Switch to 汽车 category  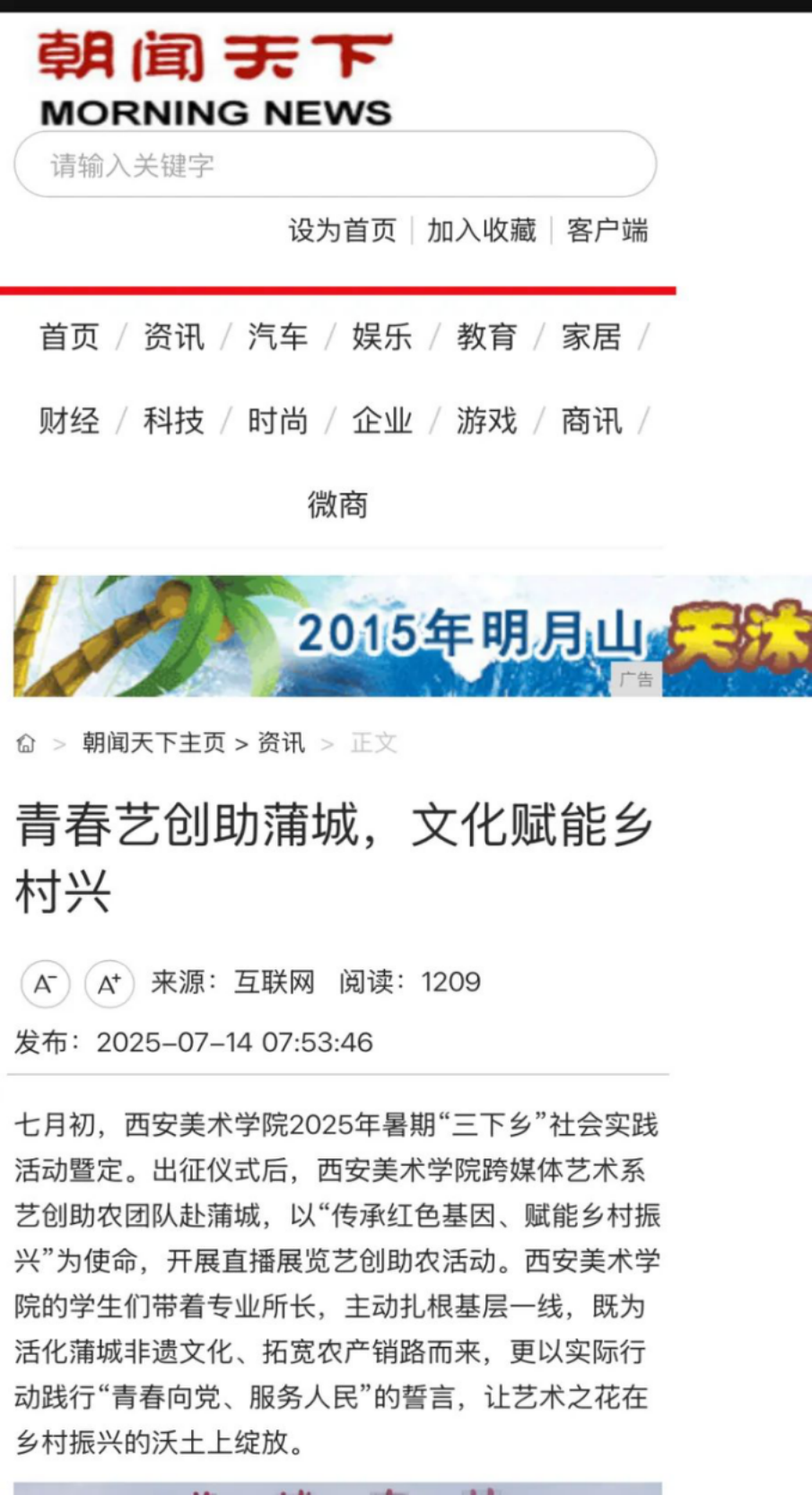(x=278, y=337)
